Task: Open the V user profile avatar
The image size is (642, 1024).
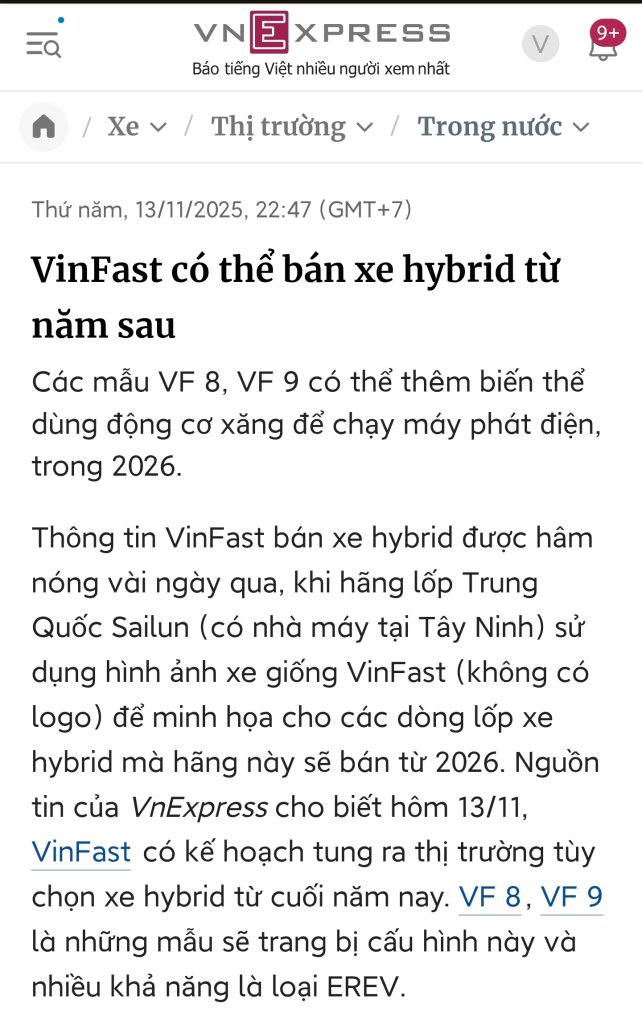Action: click(x=541, y=44)
